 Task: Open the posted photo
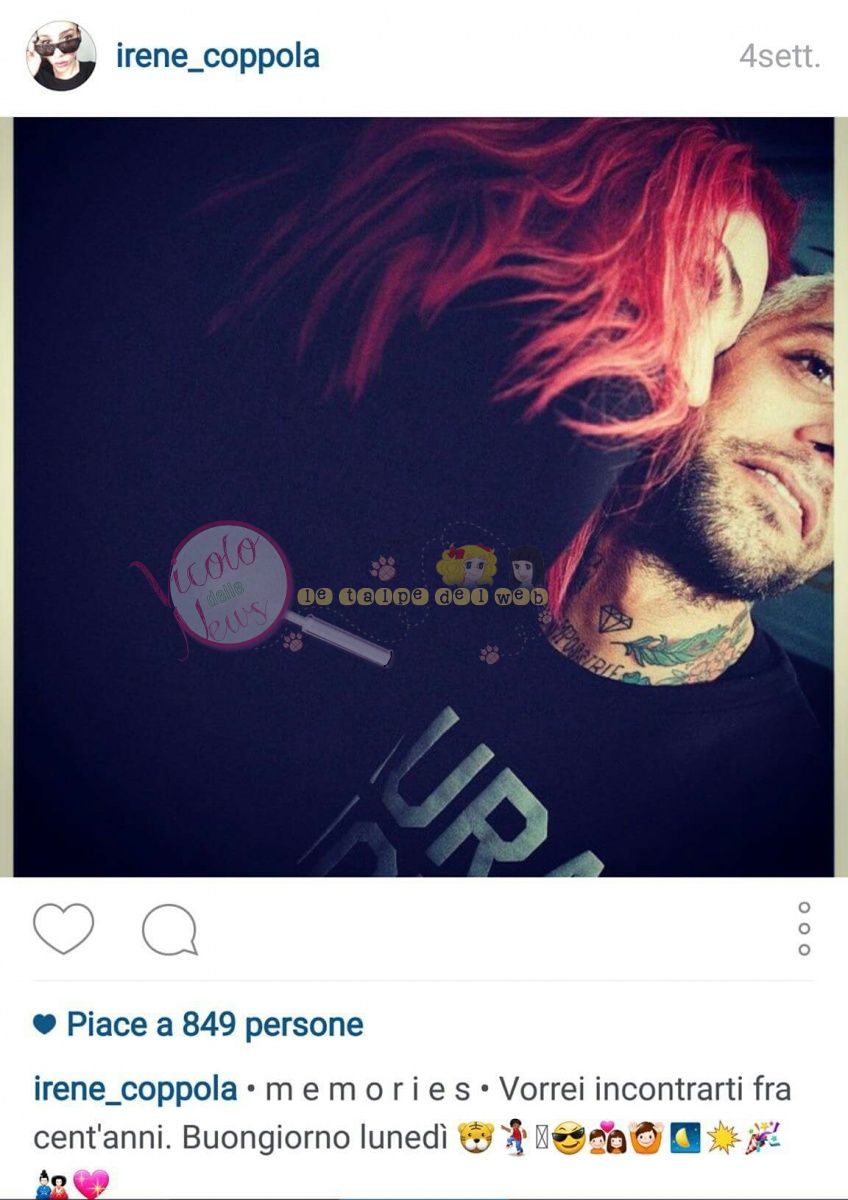[423, 497]
